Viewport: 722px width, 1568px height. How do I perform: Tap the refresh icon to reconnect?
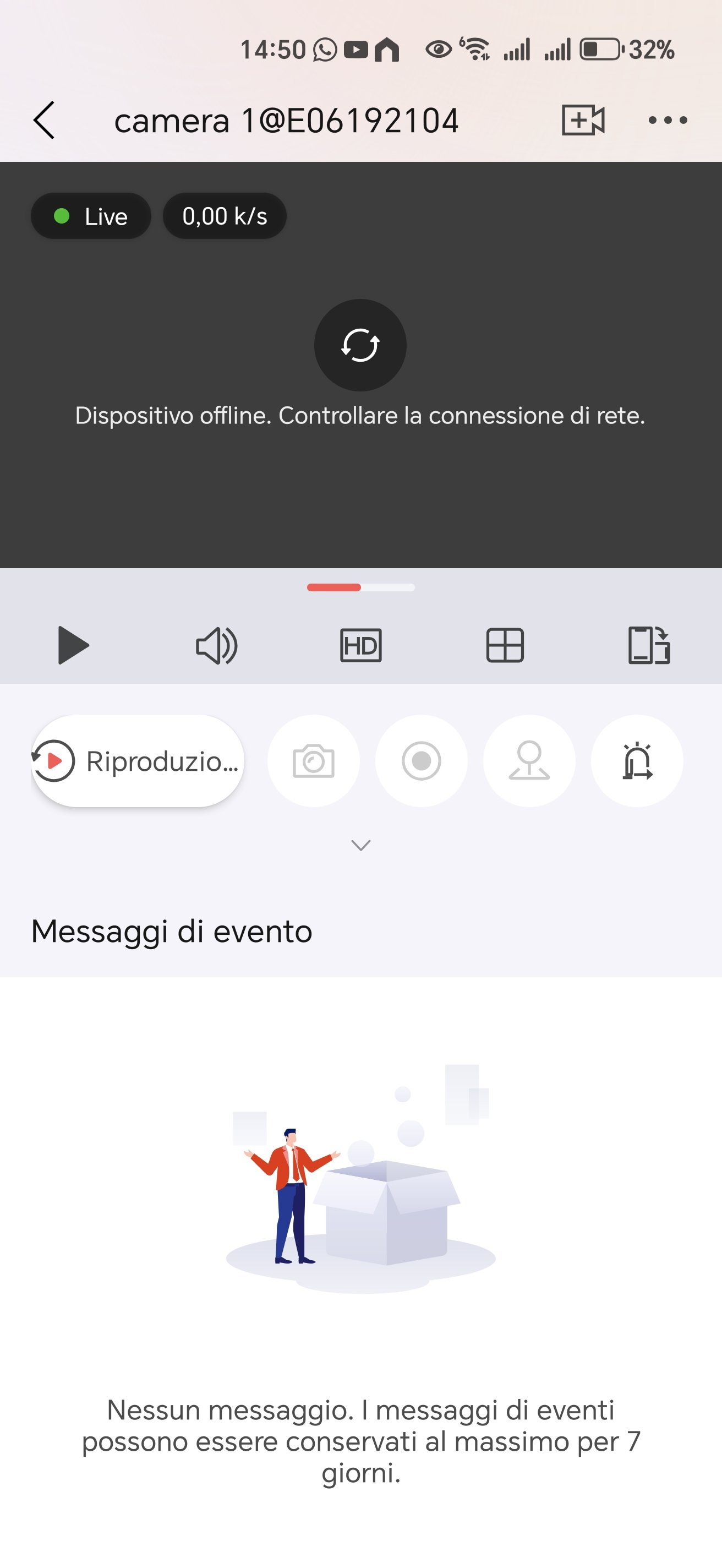tap(360, 345)
